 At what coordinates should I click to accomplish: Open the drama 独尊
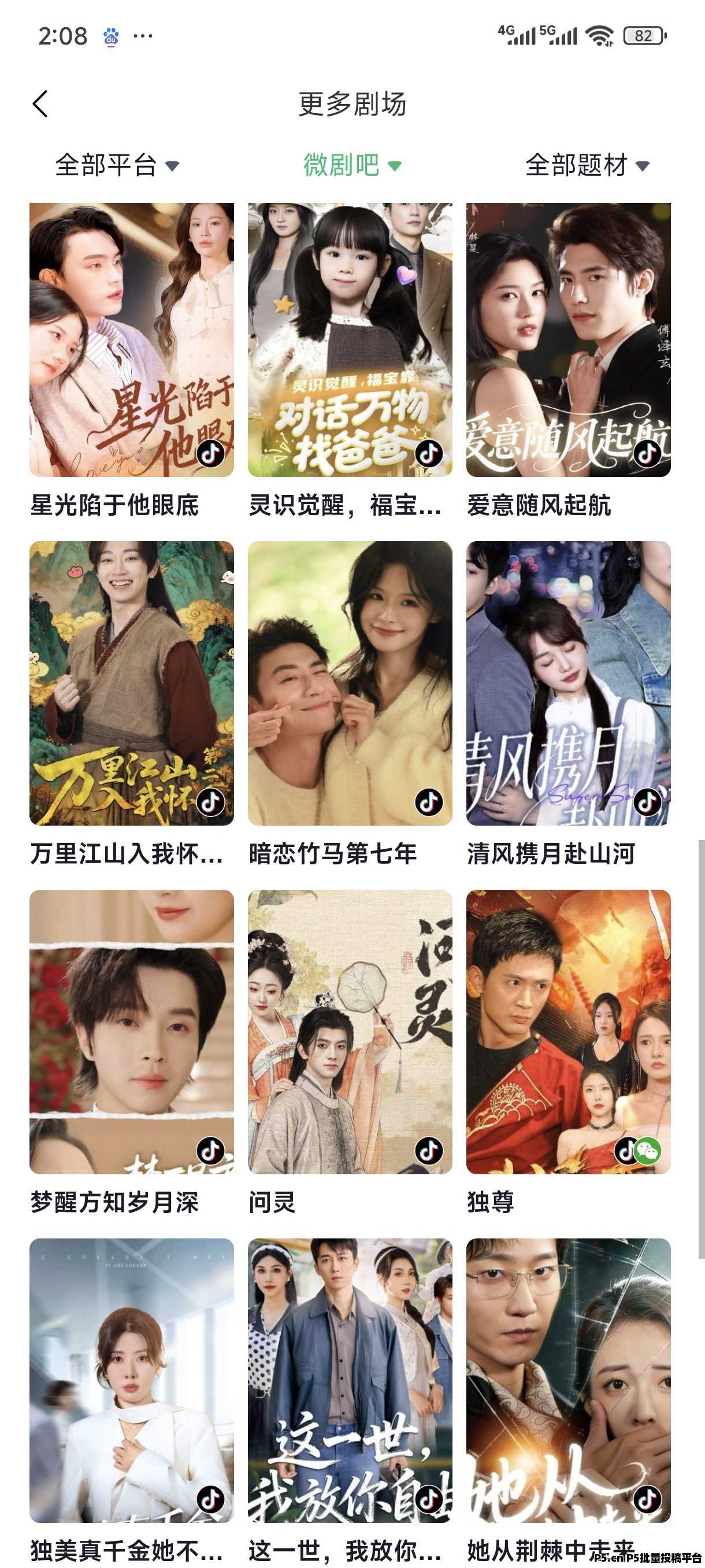pos(568,1031)
